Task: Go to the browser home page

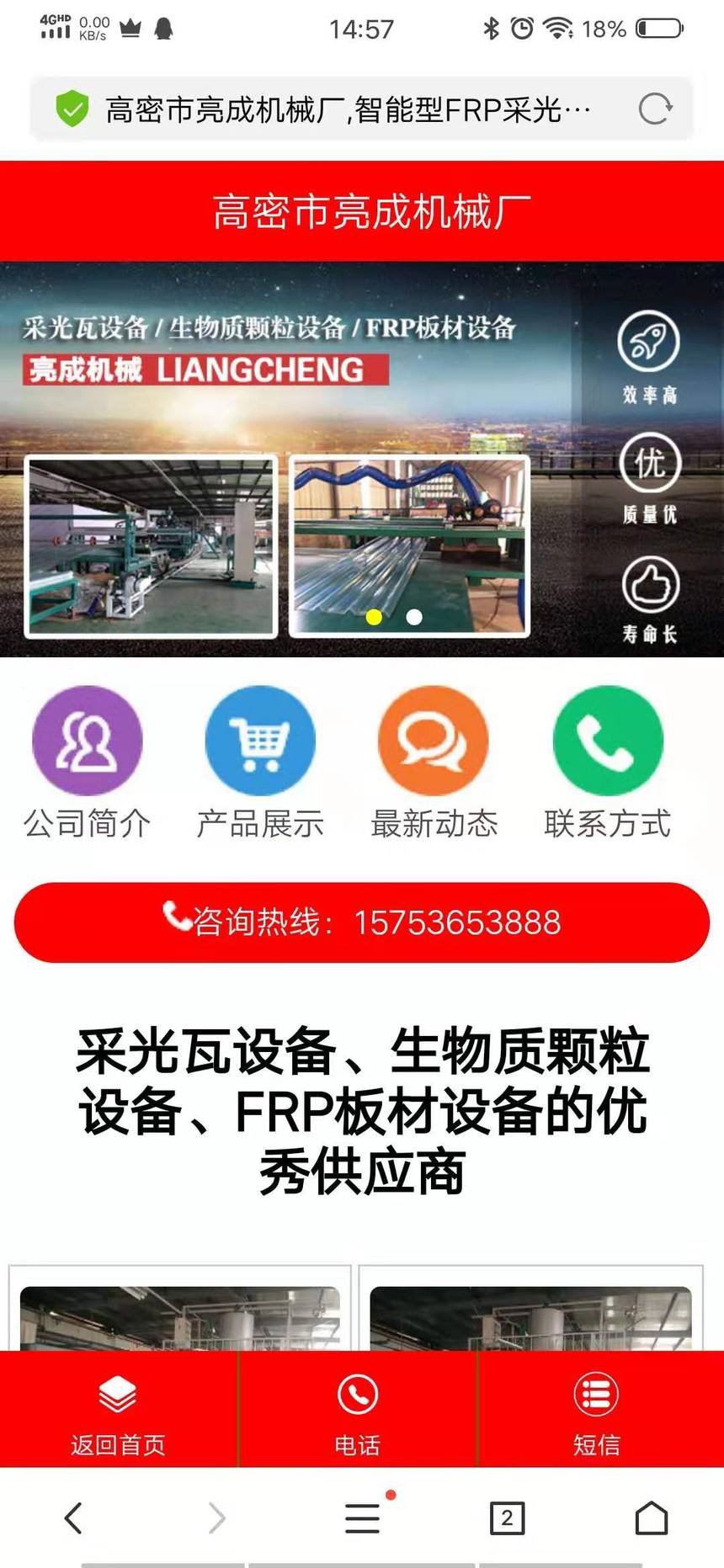Action: point(651,1518)
